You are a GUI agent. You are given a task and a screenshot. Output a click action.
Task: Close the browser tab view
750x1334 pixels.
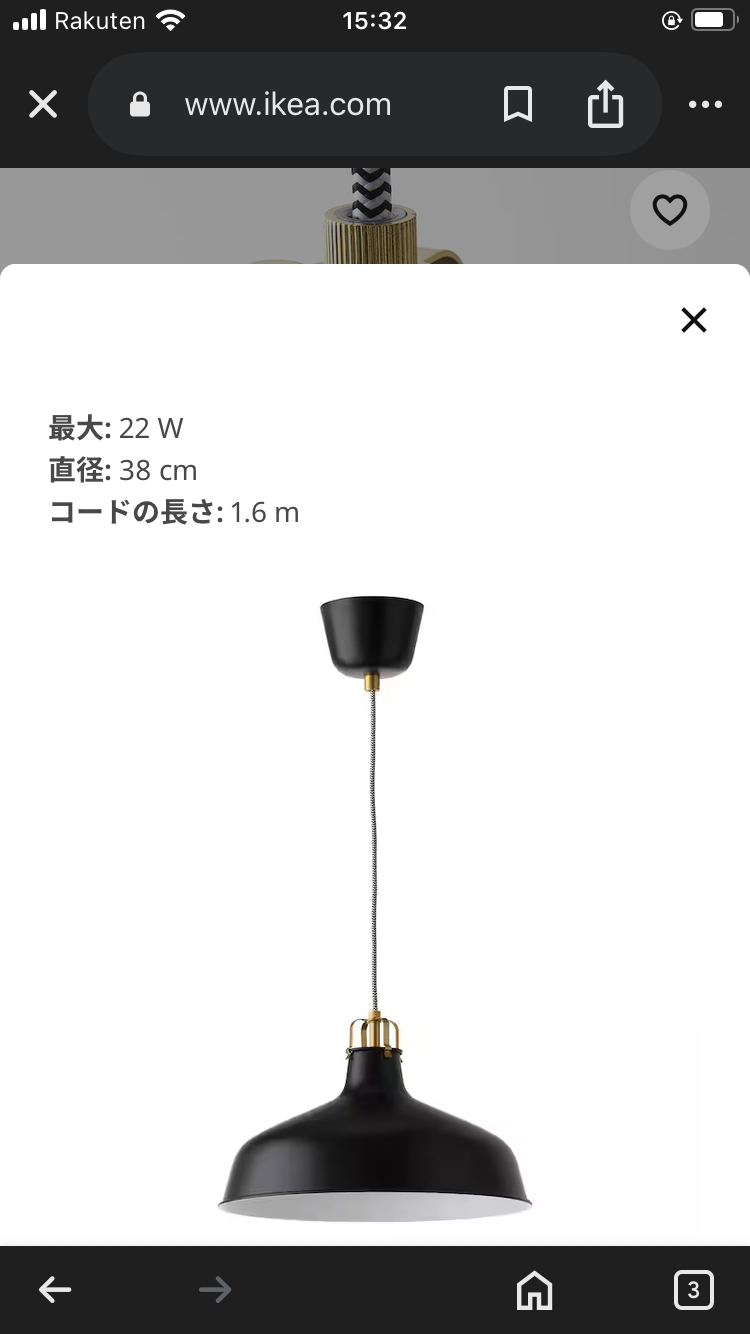[43, 104]
